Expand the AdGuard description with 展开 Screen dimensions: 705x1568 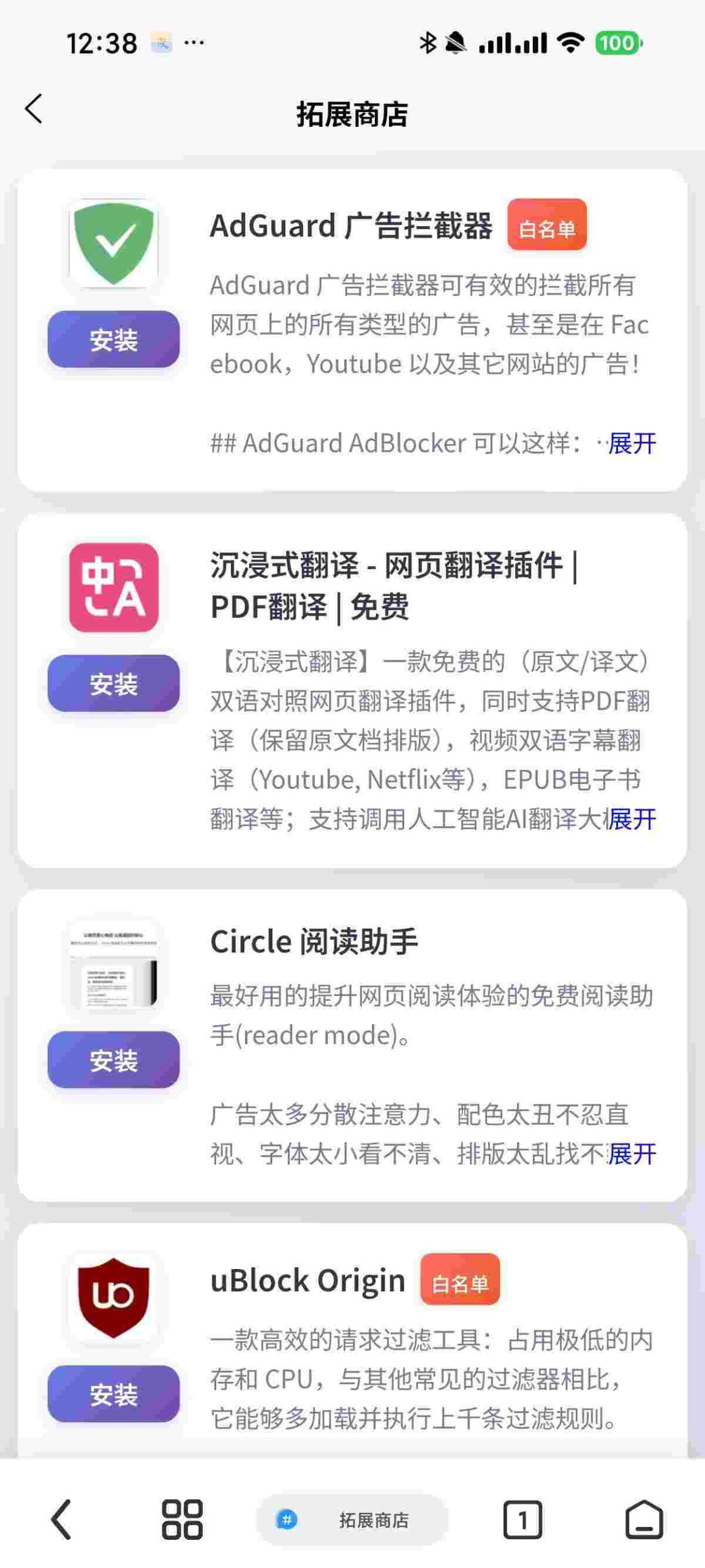(631, 443)
